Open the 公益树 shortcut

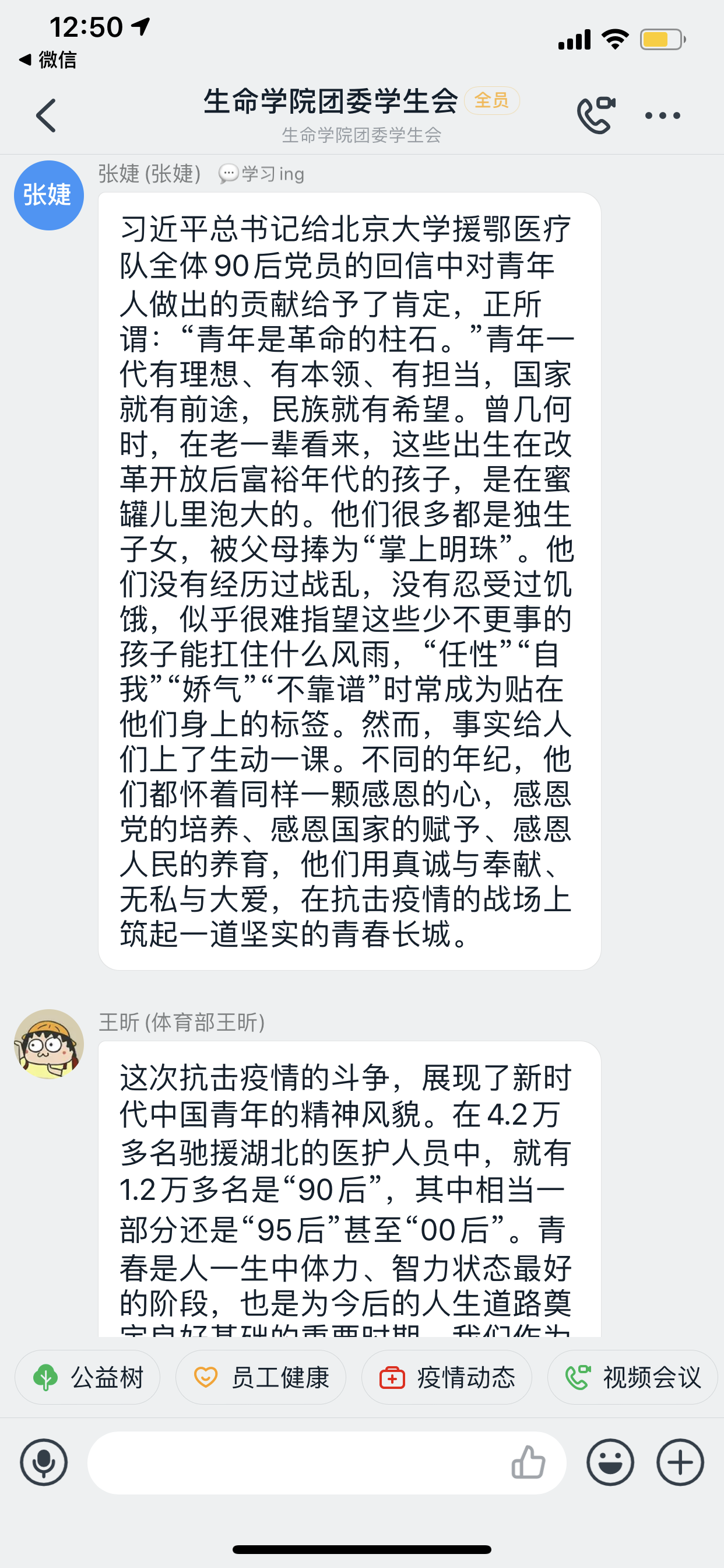87,1377
